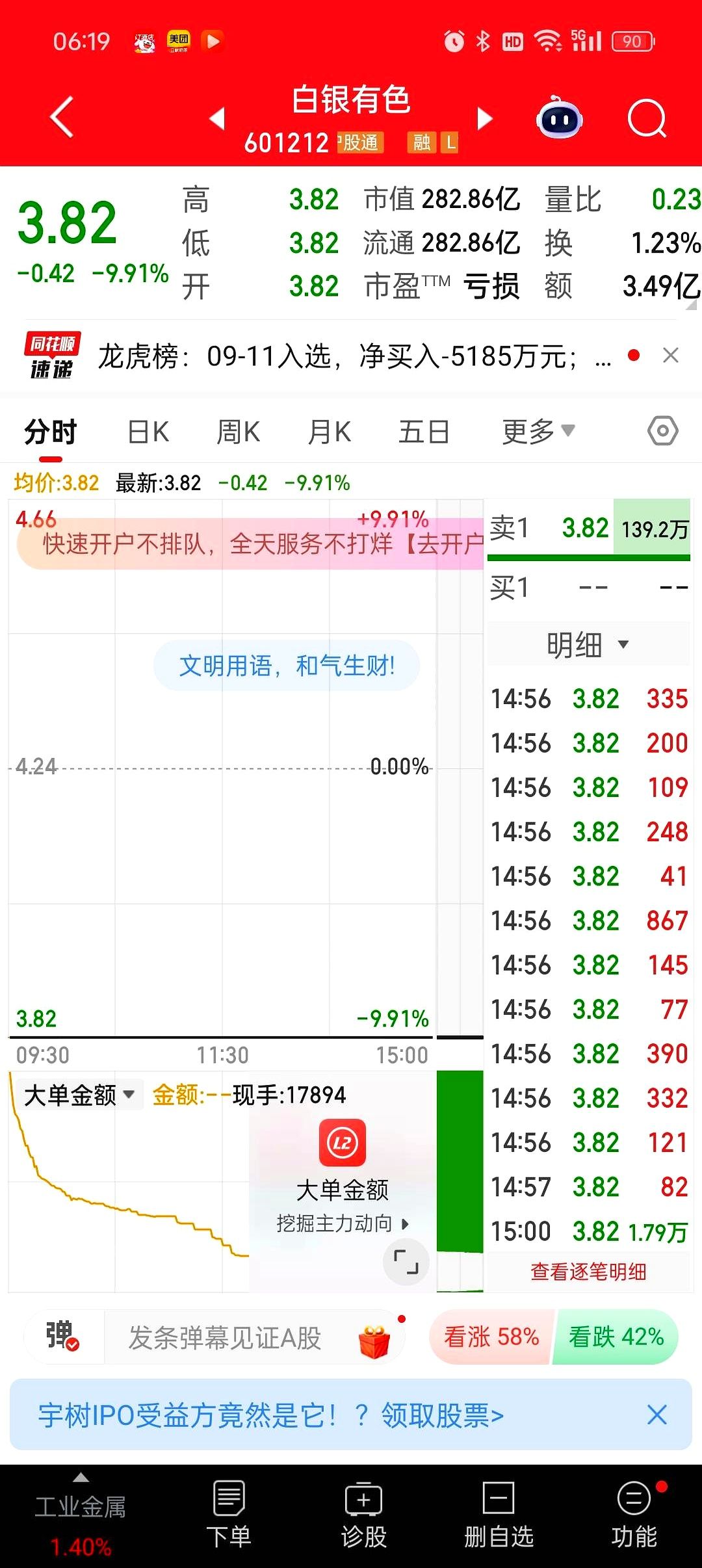The width and height of the screenshot is (702, 1568).
Task: Switch to the 周K tab
Action: (x=239, y=432)
